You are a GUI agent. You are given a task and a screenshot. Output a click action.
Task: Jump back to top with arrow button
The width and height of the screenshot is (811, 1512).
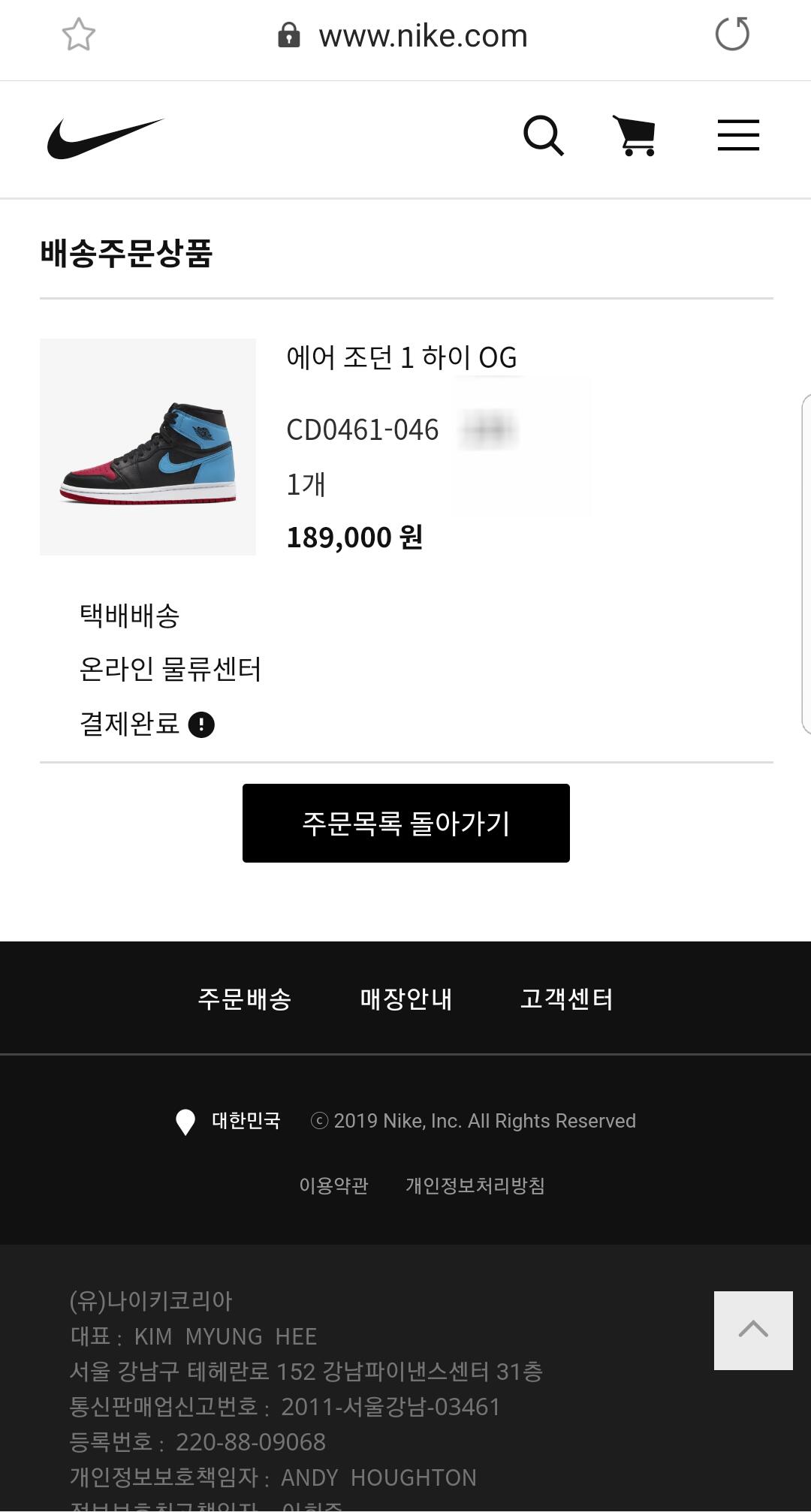pos(753,1330)
